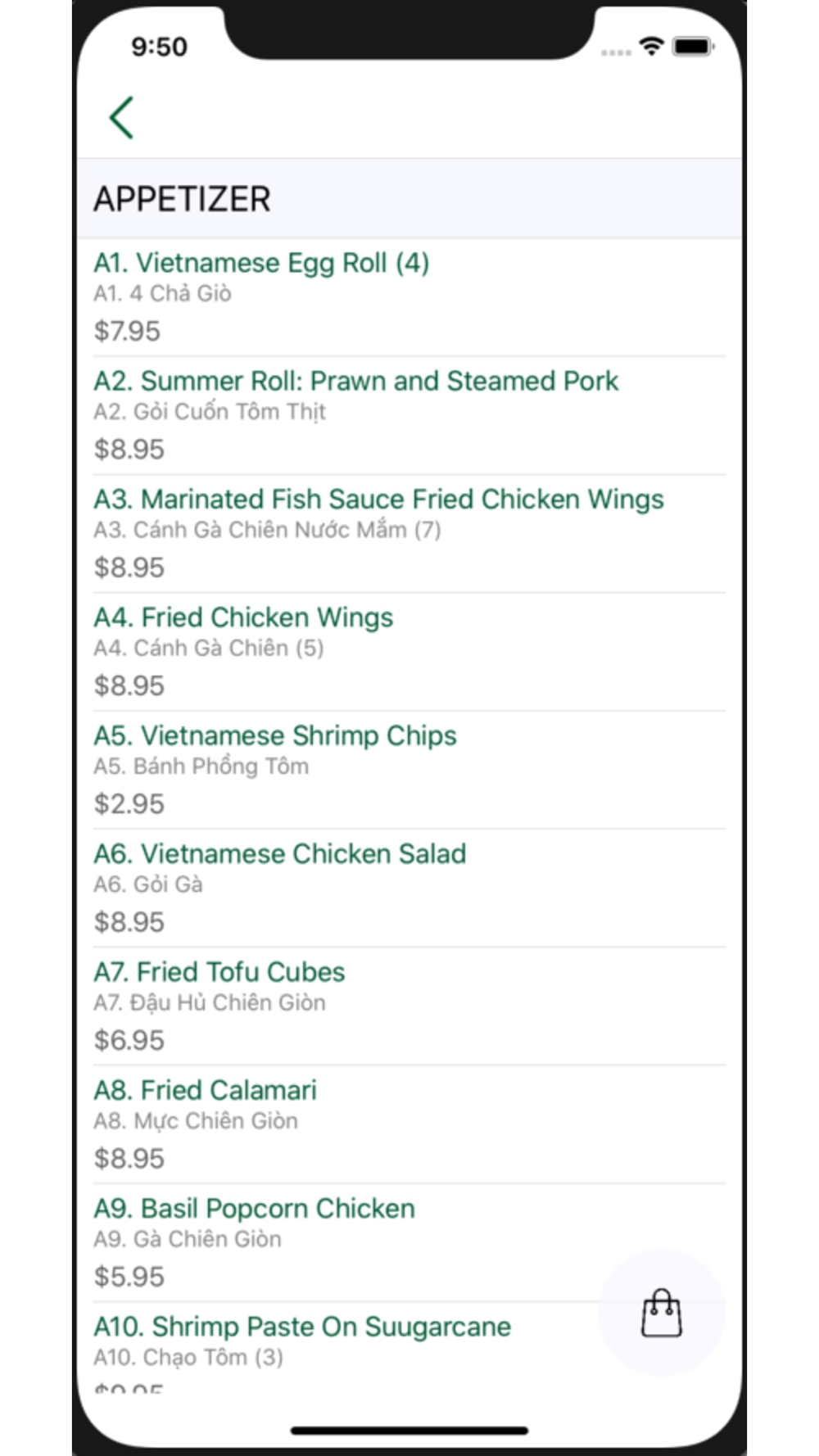Open A6. Vietnamese Chicken Salad

click(x=280, y=854)
